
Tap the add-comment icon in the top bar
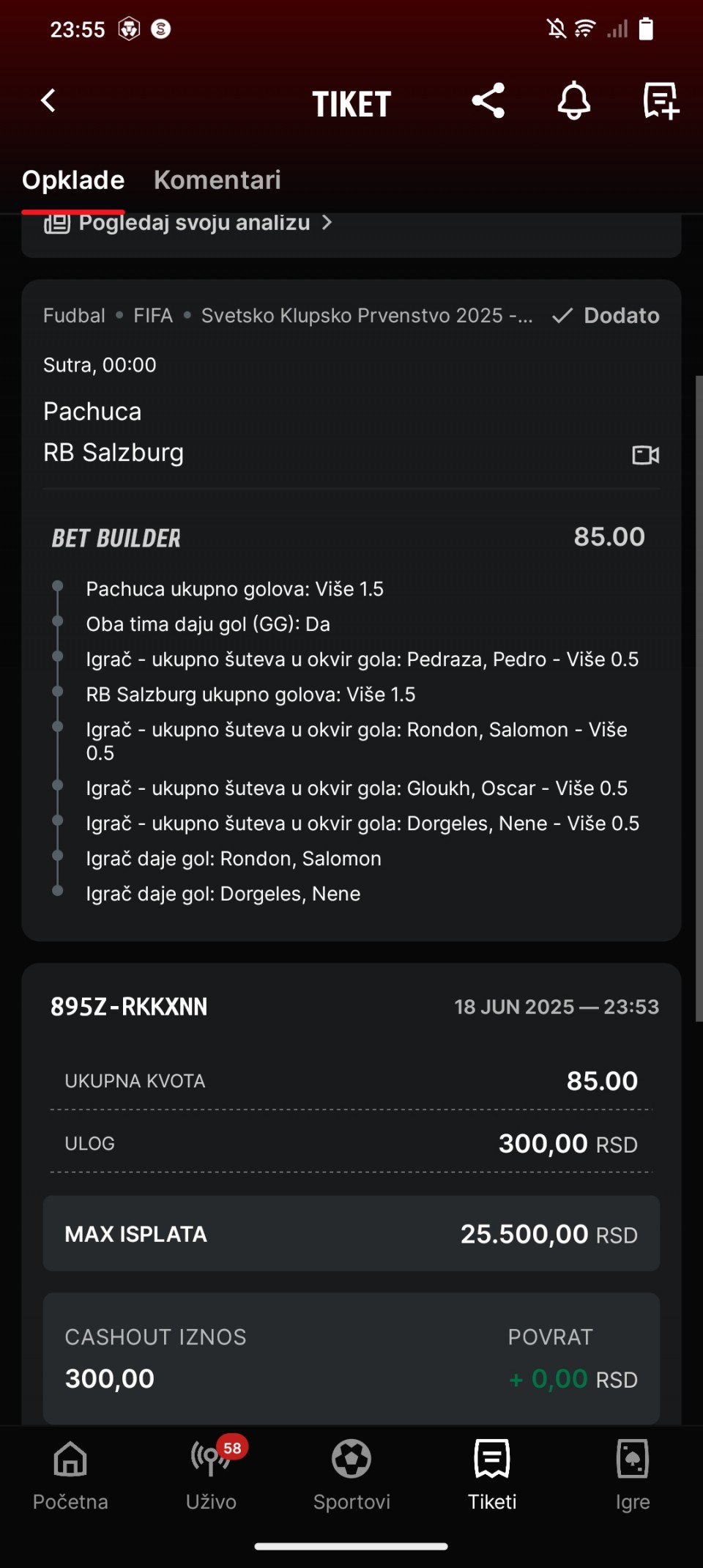click(x=661, y=100)
